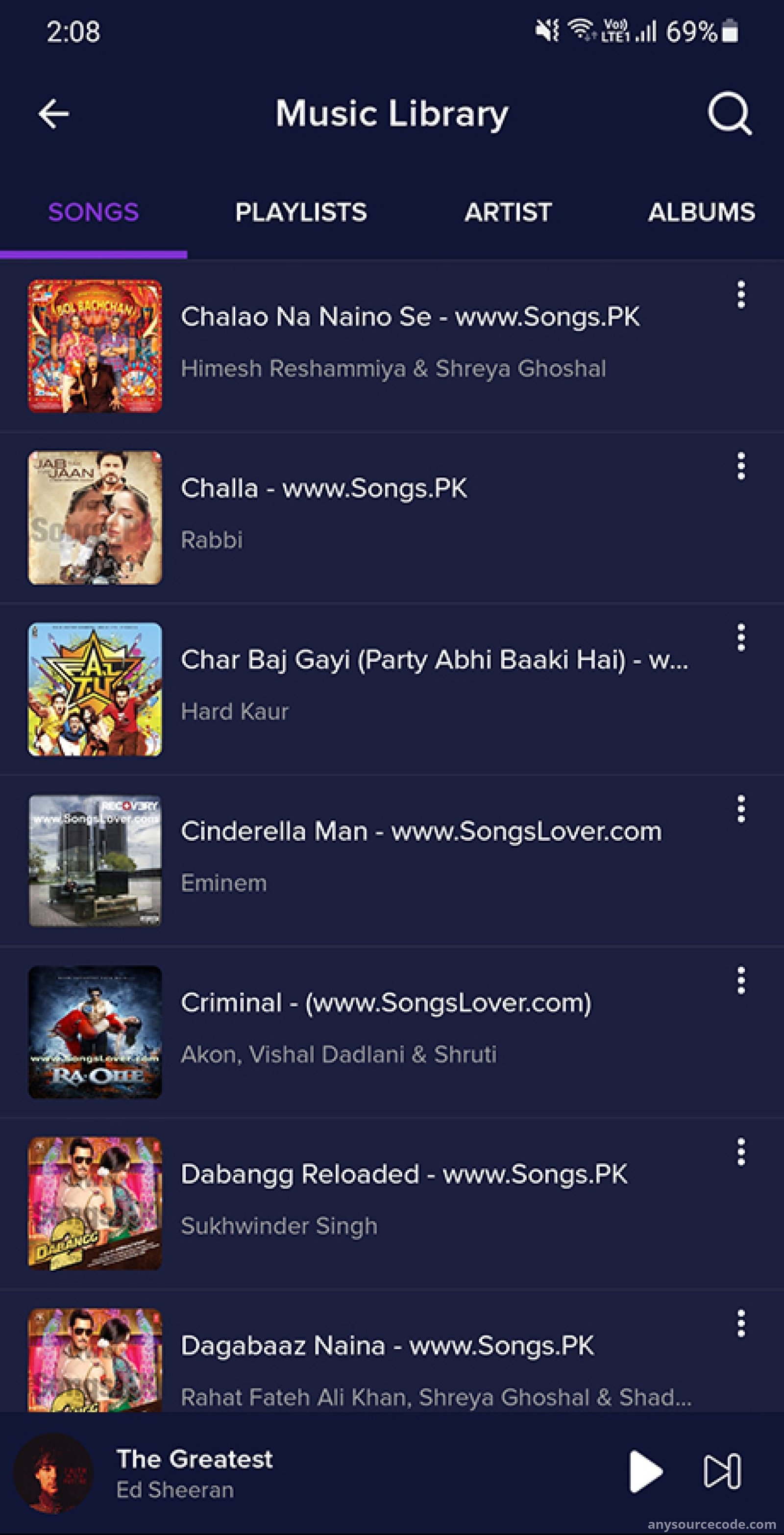Resume The Greatest with the play button
The height and width of the screenshot is (1535, 784).
[x=646, y=1471]
